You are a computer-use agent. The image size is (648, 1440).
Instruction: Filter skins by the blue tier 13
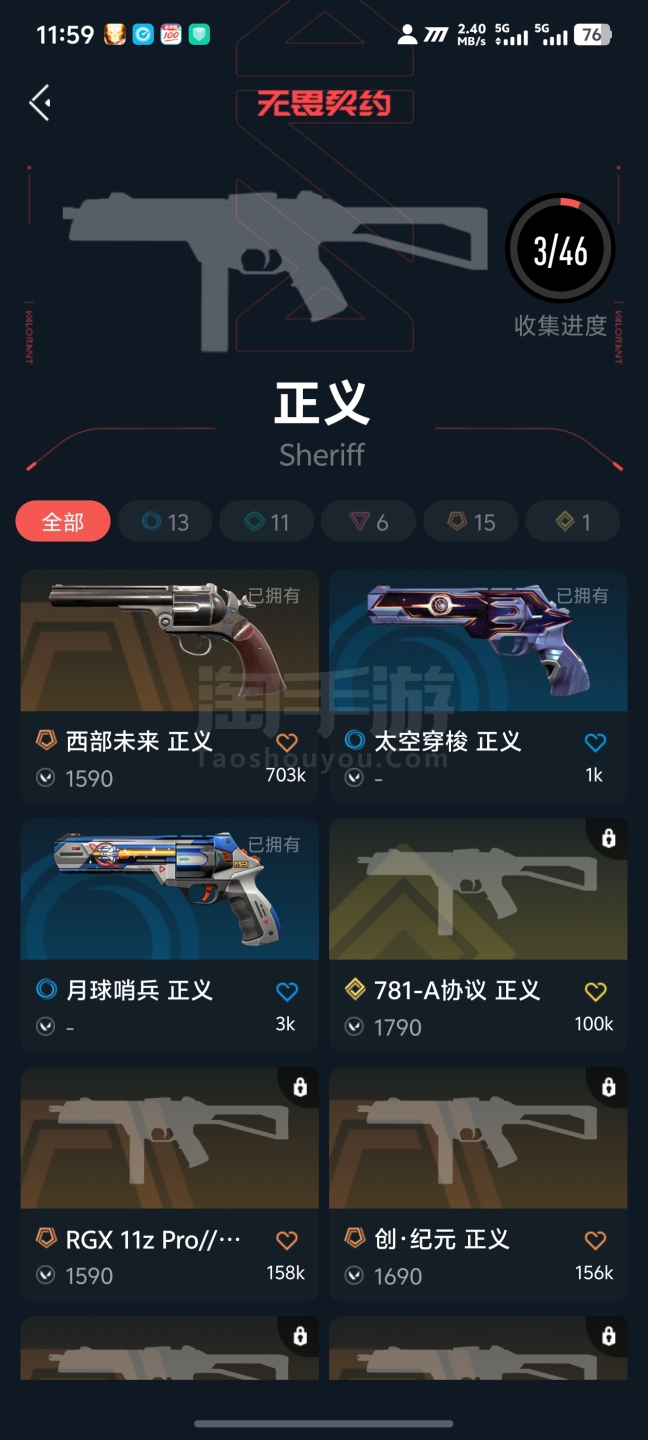coord(165,522)
